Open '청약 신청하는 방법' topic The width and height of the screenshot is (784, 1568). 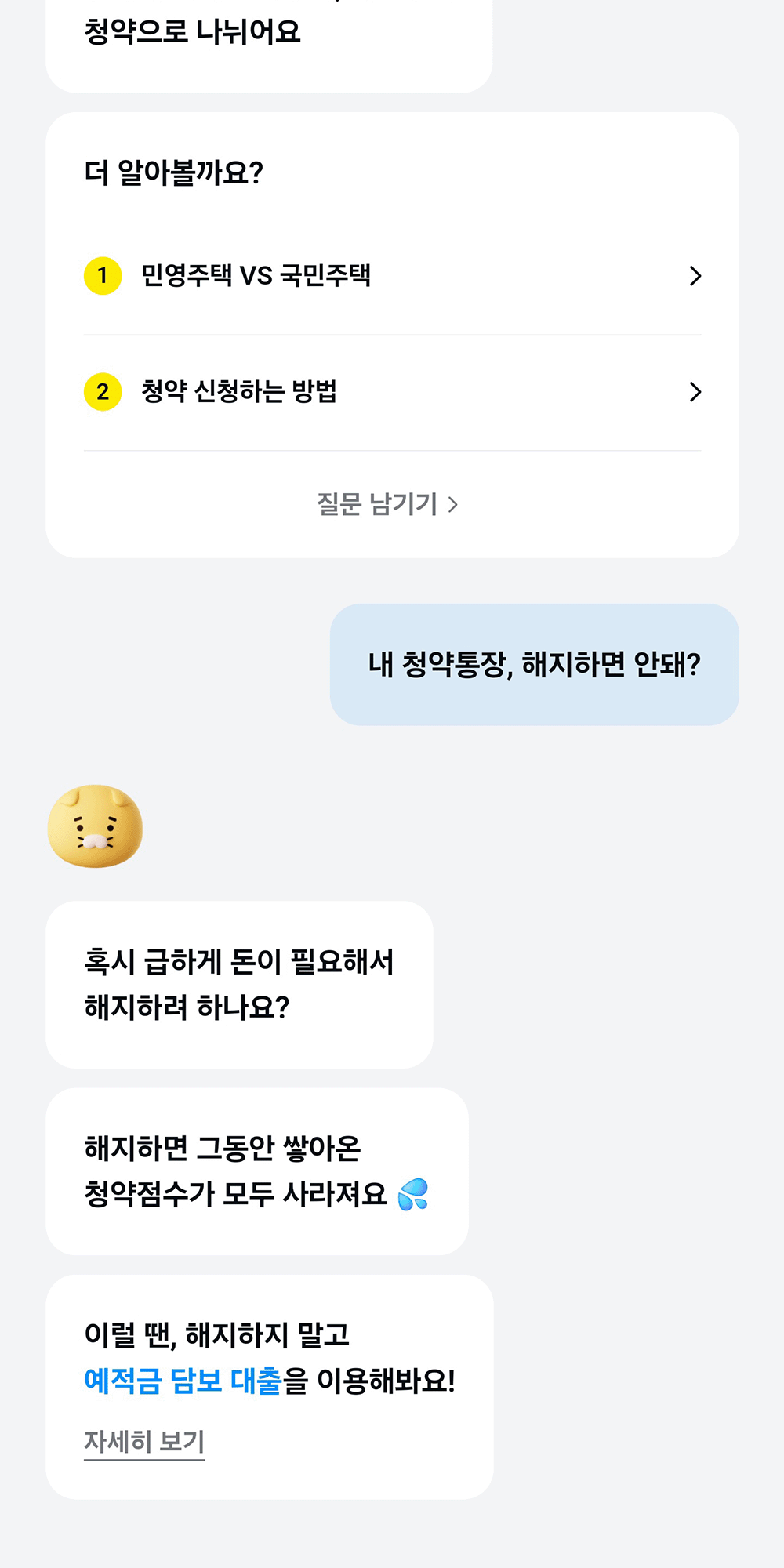click(392, 392)
